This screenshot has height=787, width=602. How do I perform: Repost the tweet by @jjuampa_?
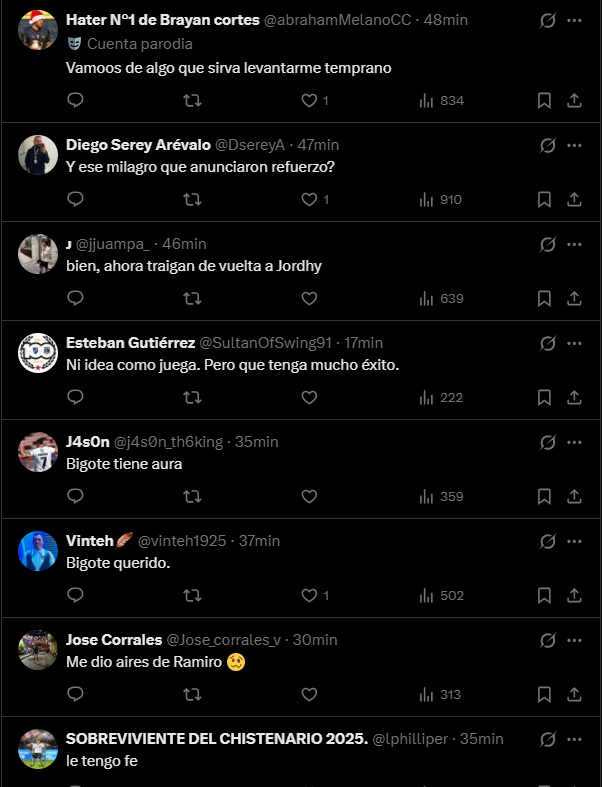point(192,298)
